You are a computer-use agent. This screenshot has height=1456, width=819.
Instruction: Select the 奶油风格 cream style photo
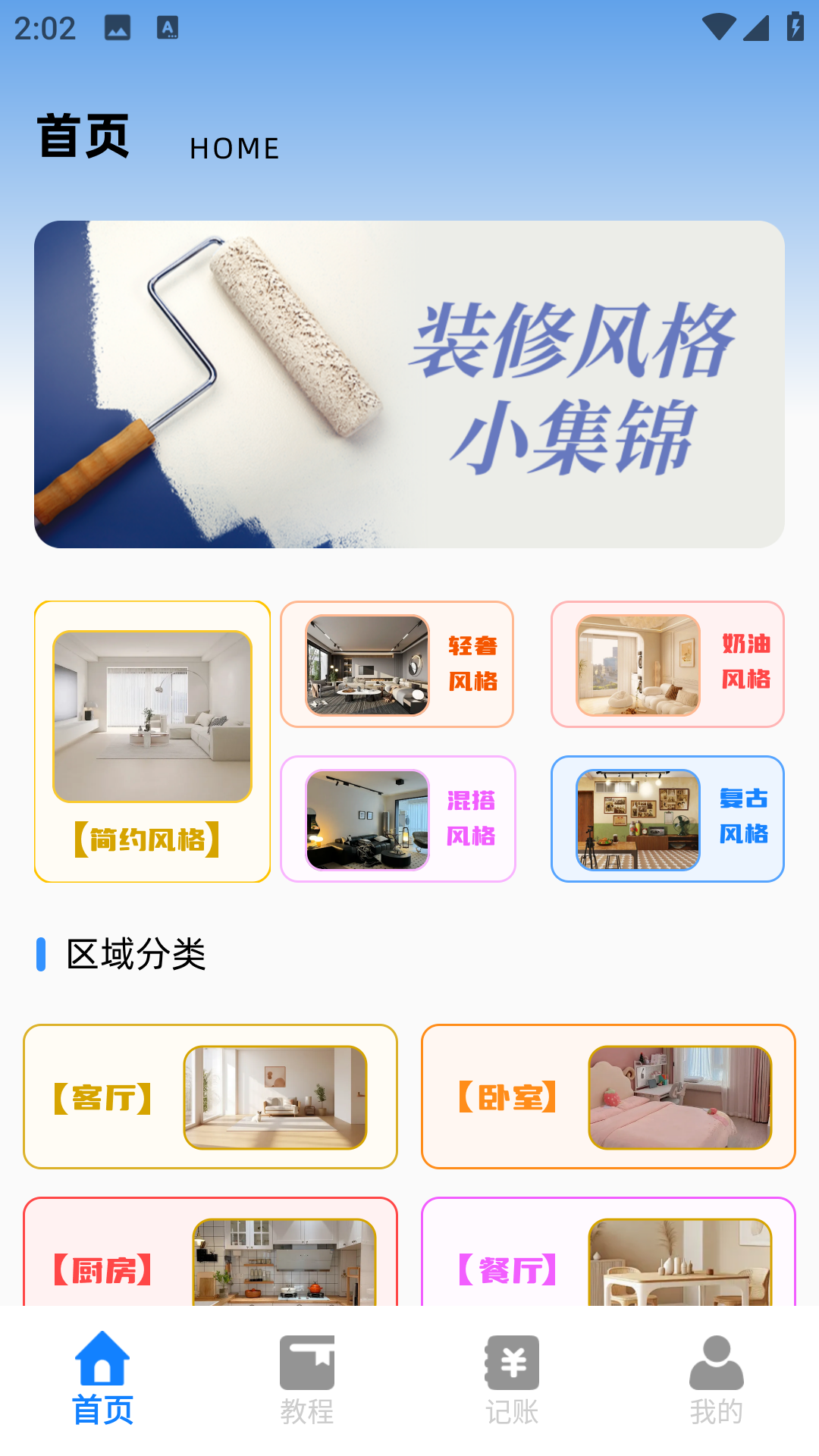637,665
